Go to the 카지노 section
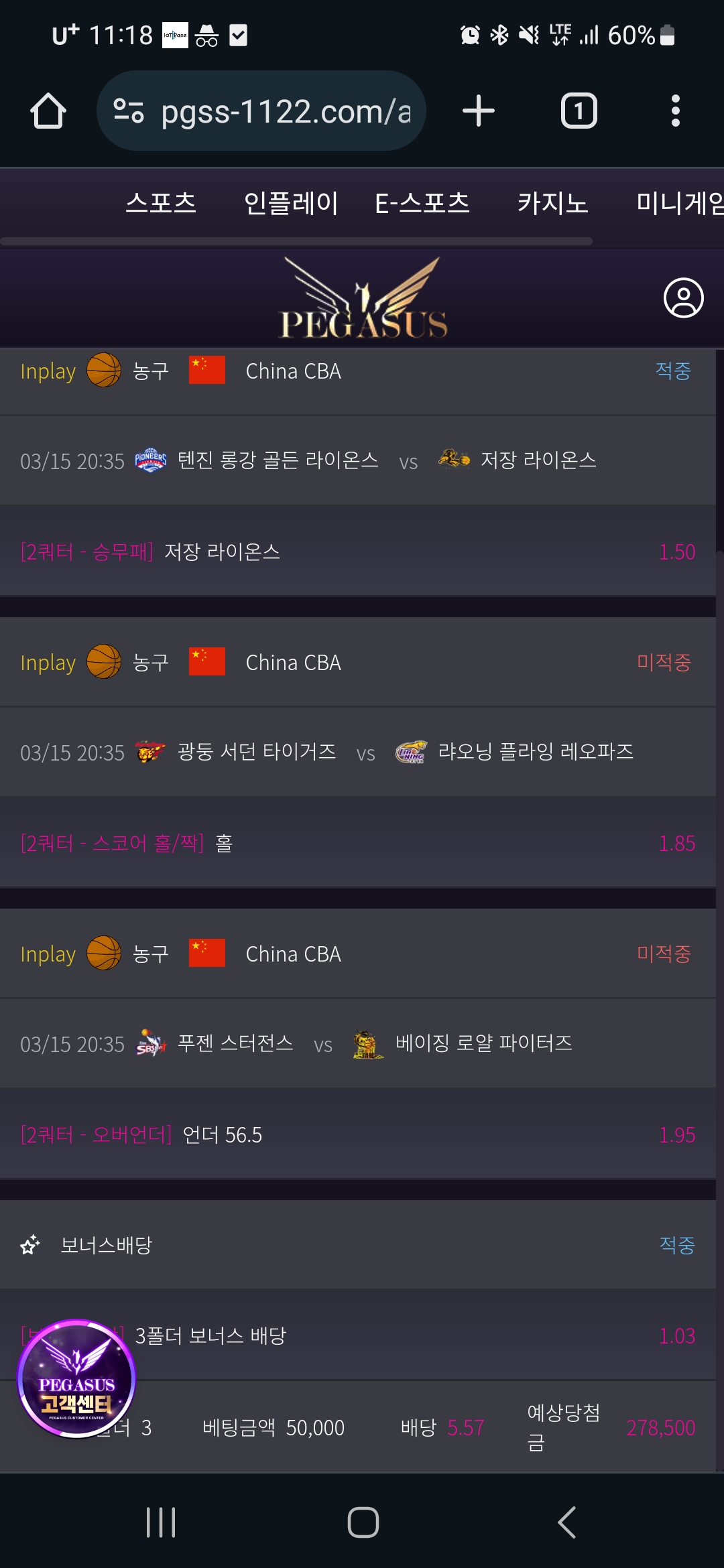The width and height of the screenshot is (724, 1568). (x=552, y=202)
